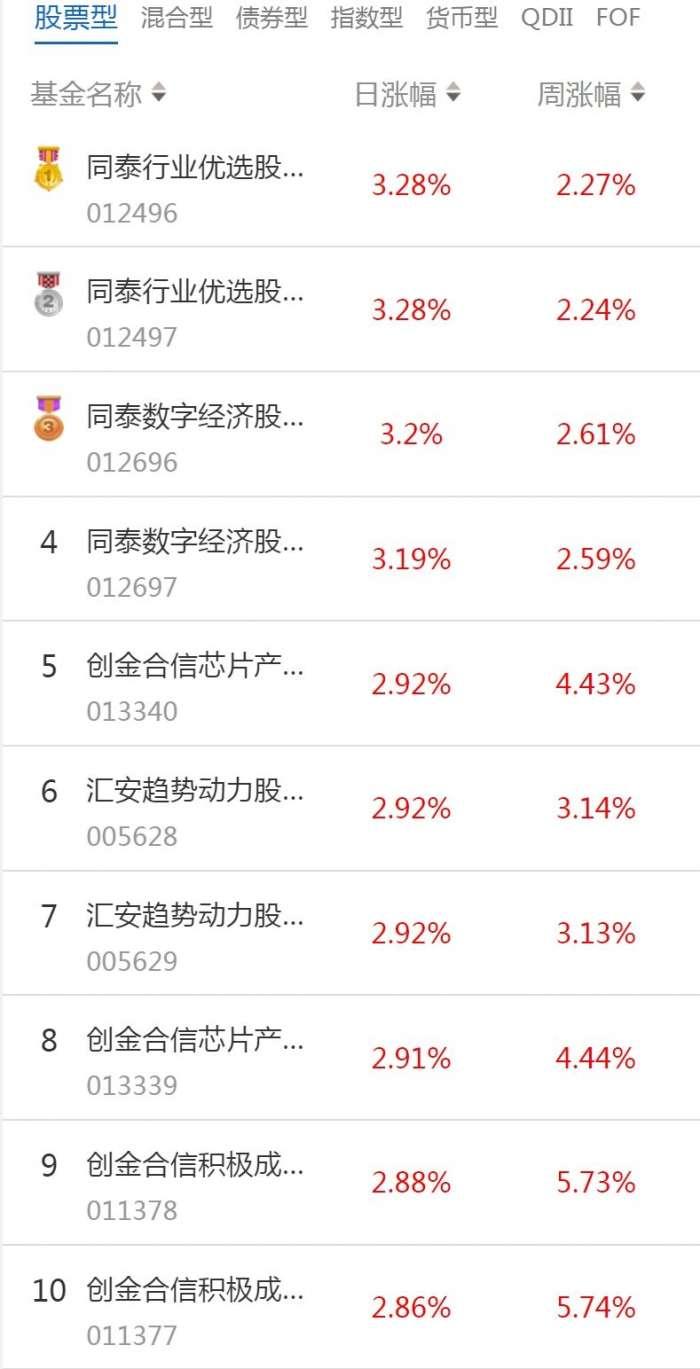Viewport: 700px width, 1369px height.
Task: Sort funds by 周涨幅
Action: point(592,95)
